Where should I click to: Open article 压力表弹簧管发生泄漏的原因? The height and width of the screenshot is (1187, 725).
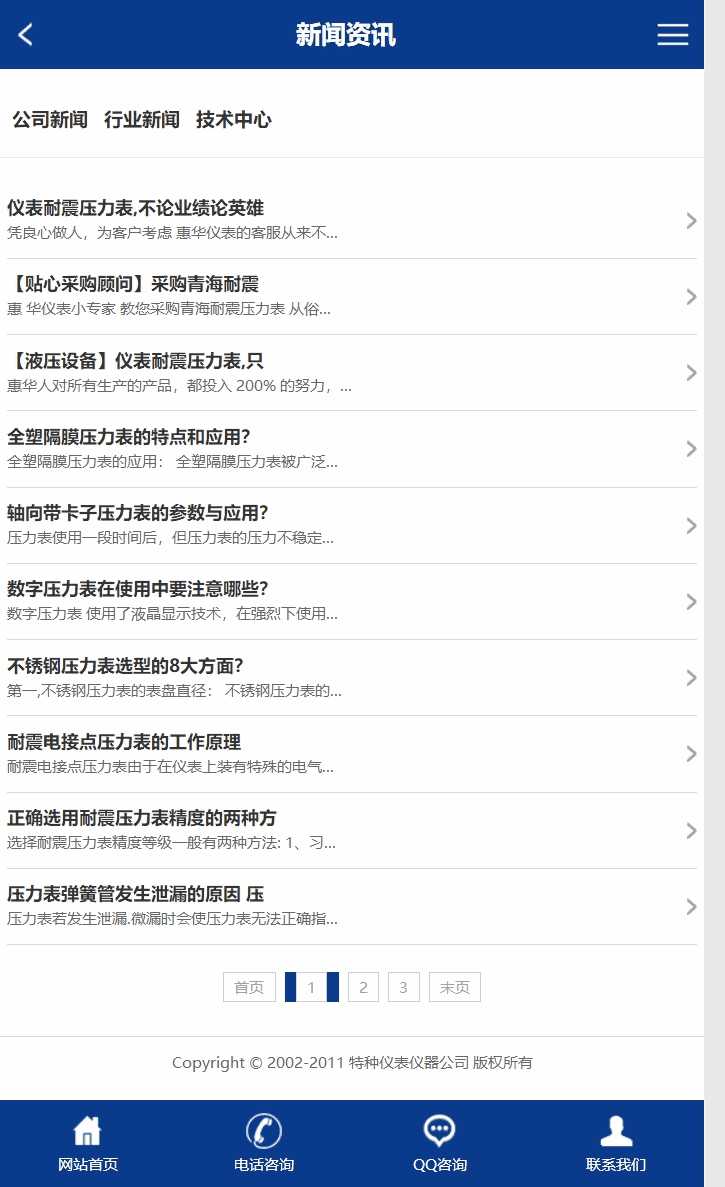coord(352,906)
